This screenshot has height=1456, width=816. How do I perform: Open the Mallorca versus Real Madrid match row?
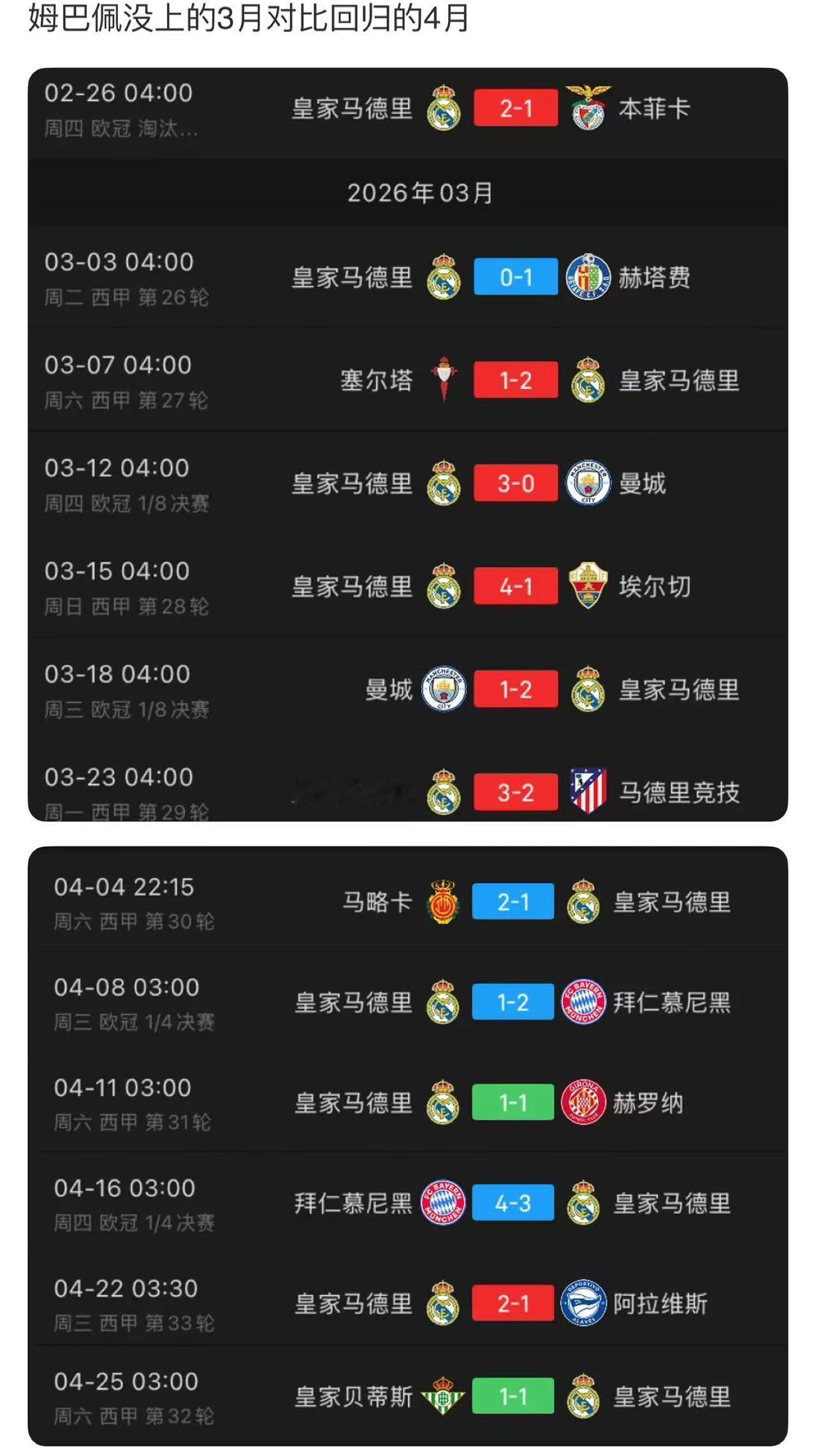click(408, 900)
